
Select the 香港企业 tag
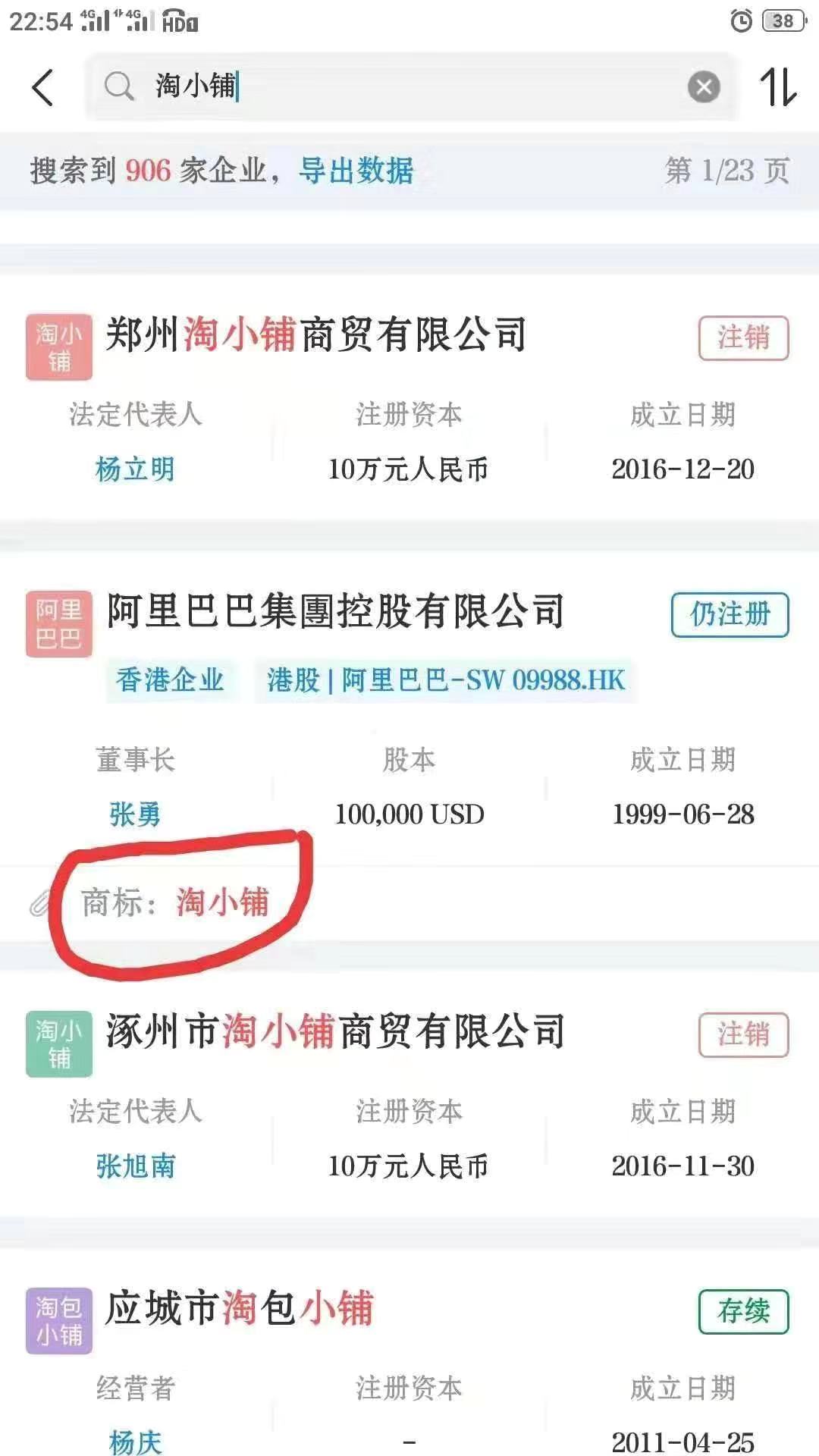pyautogui.click(x=171, y=680)
